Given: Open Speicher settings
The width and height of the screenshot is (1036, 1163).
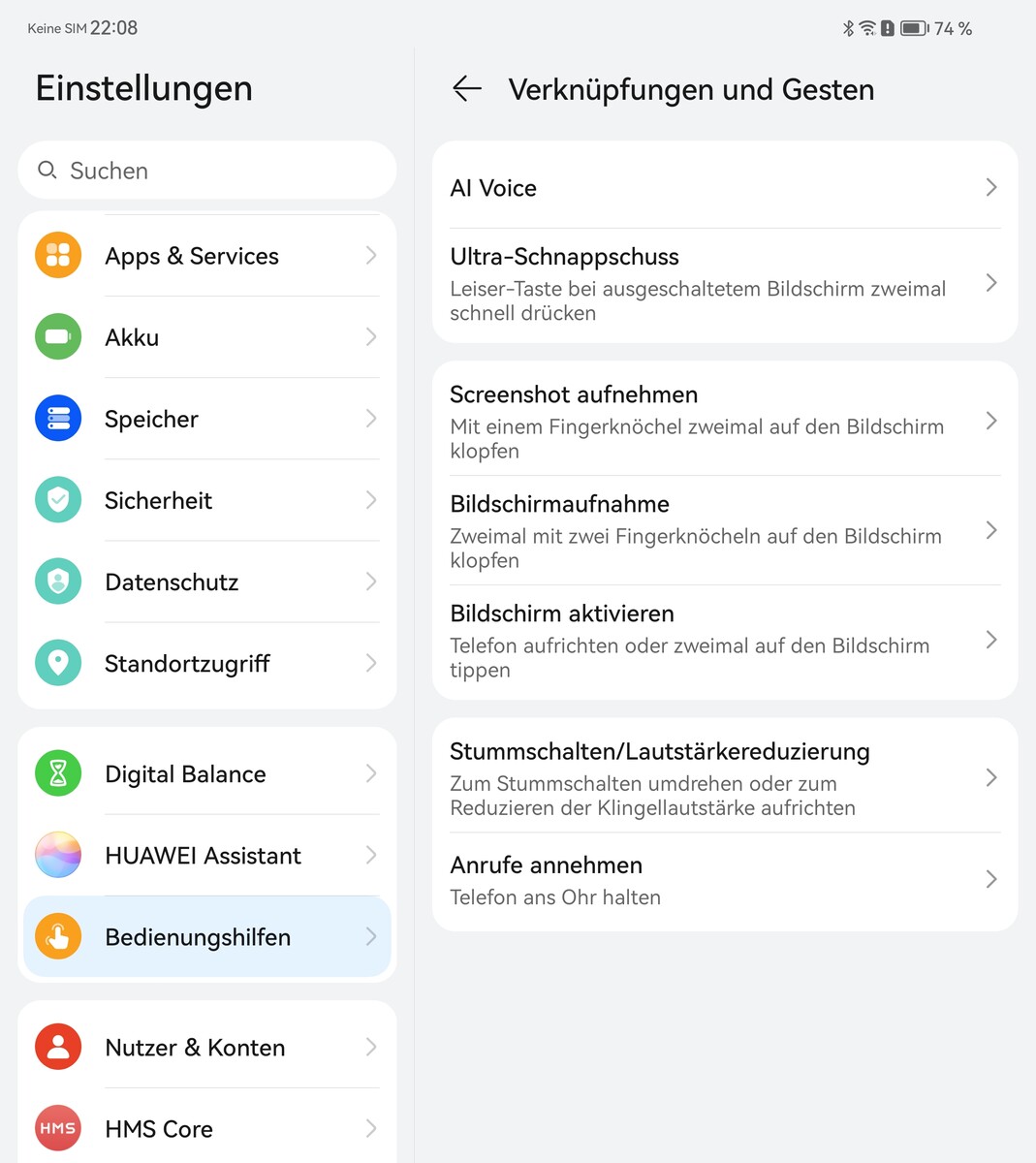Looking at the screenshot, I should point(206,419).
